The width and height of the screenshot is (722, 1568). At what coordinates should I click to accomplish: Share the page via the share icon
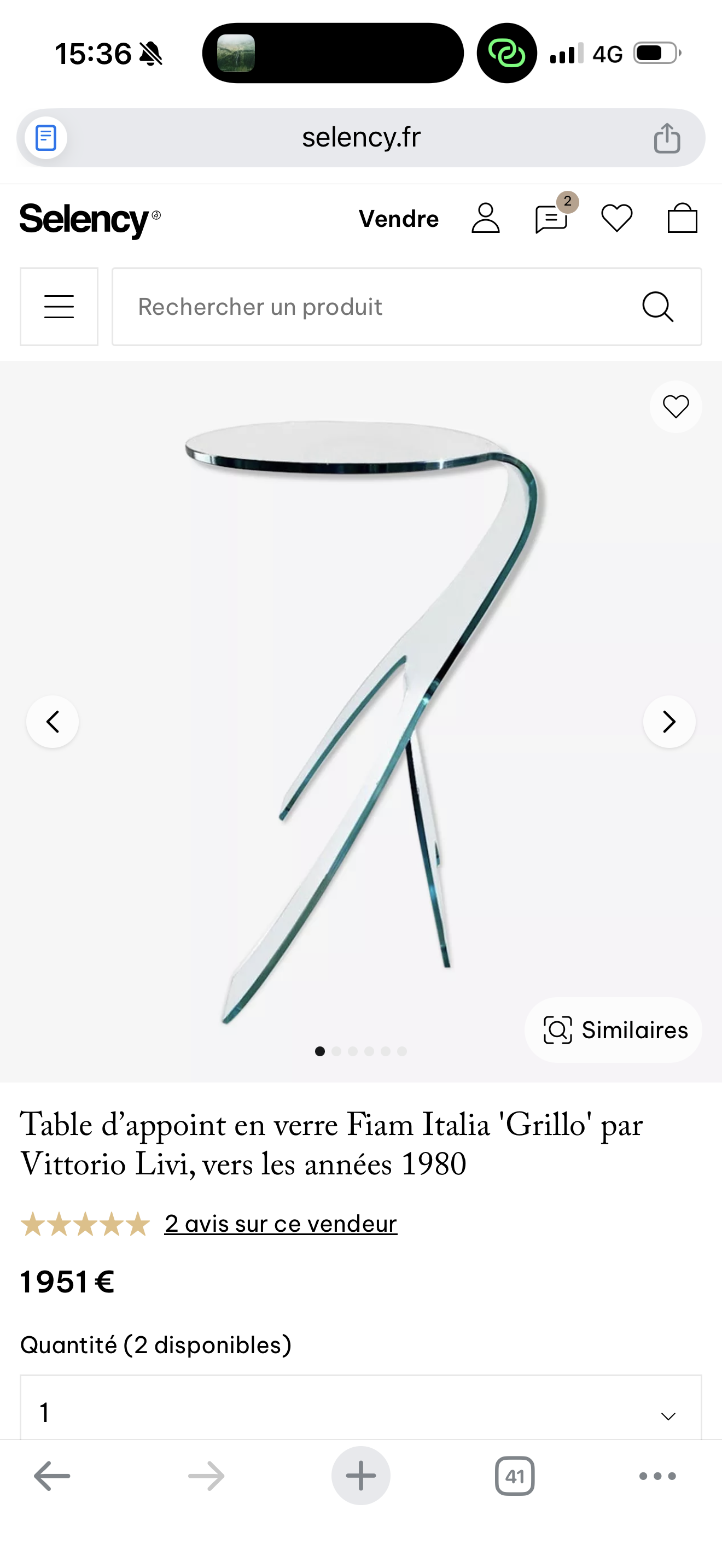[x=668, y=138]
